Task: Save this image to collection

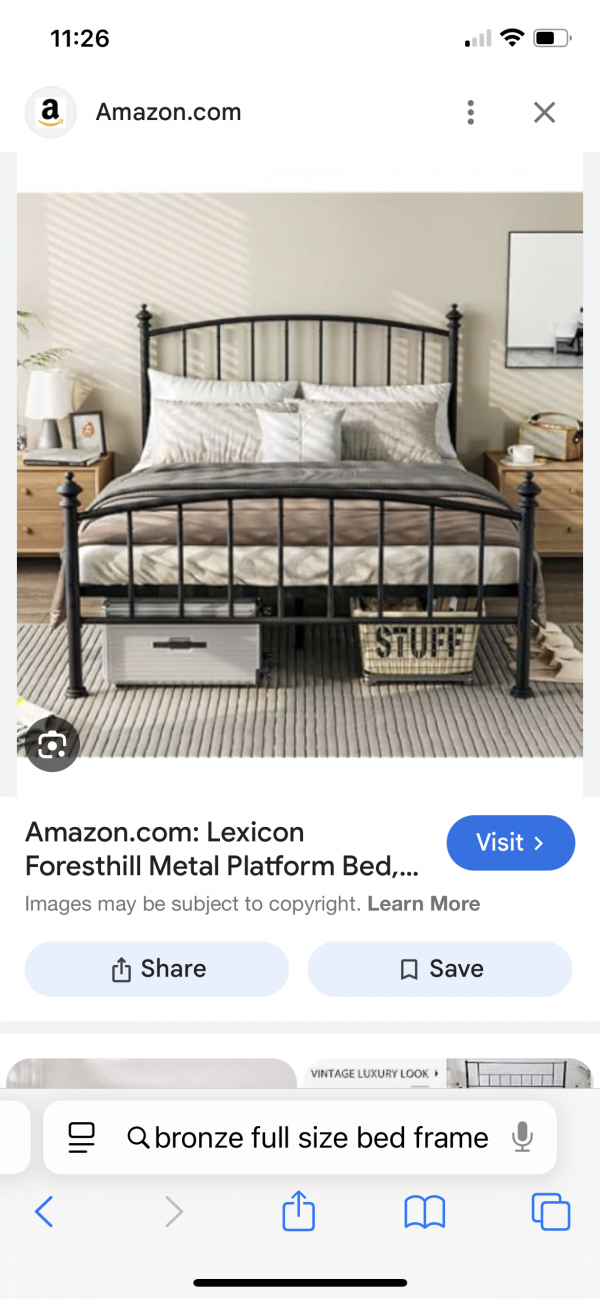Action: (x=440, y=969)
